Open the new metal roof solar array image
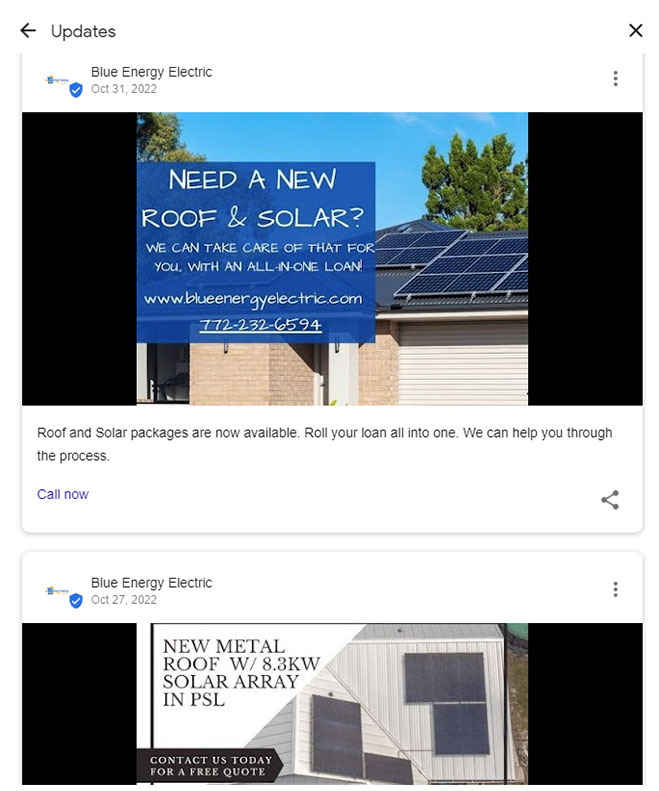This screenshot has height=791, width=659. tap(332, 704)
